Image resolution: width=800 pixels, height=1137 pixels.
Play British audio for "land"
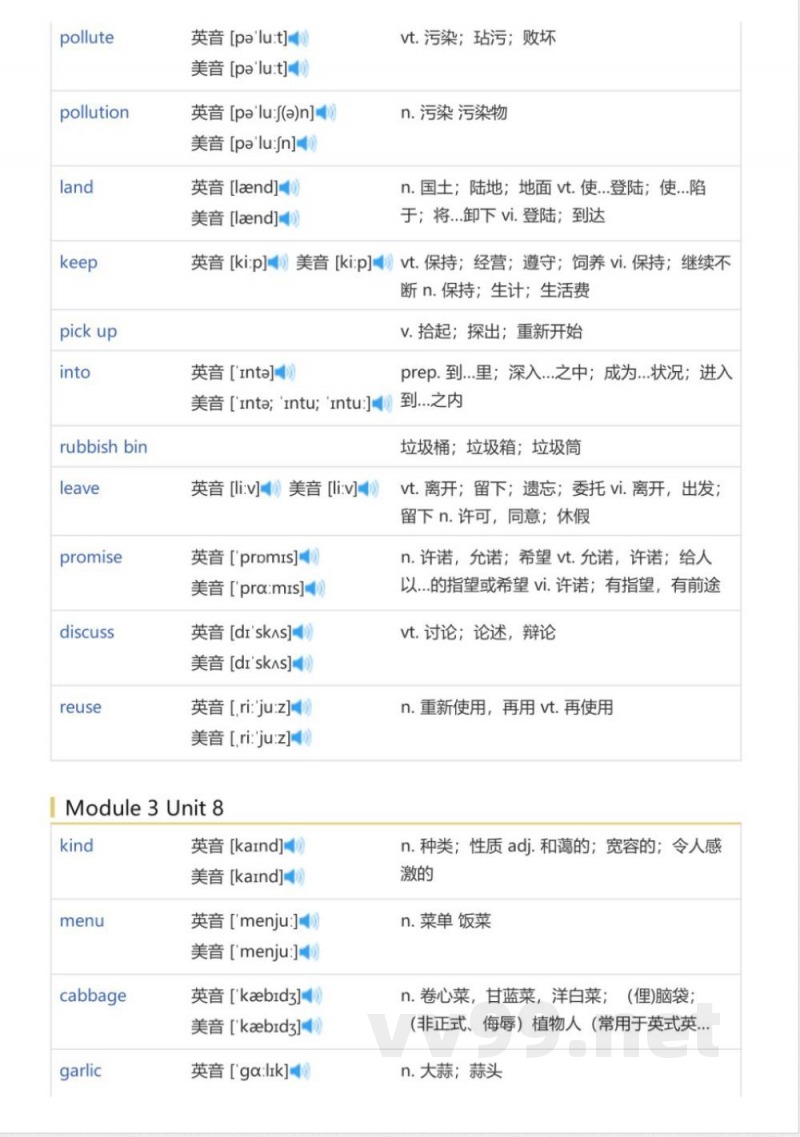(x=288, y=187)
